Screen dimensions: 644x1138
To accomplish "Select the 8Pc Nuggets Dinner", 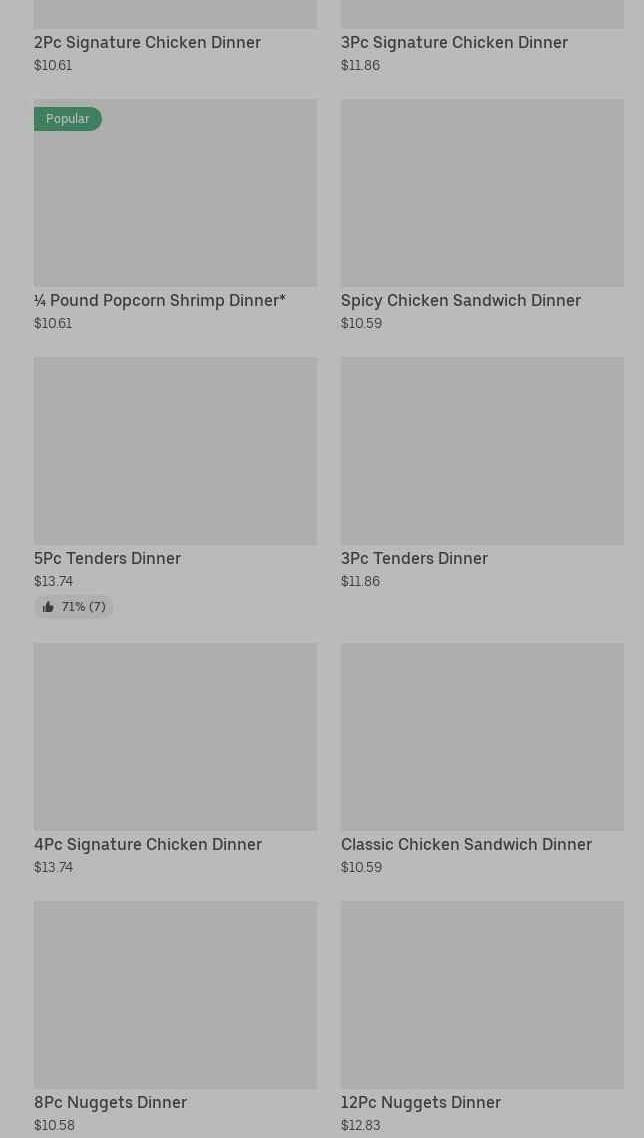I will 175,1018.
